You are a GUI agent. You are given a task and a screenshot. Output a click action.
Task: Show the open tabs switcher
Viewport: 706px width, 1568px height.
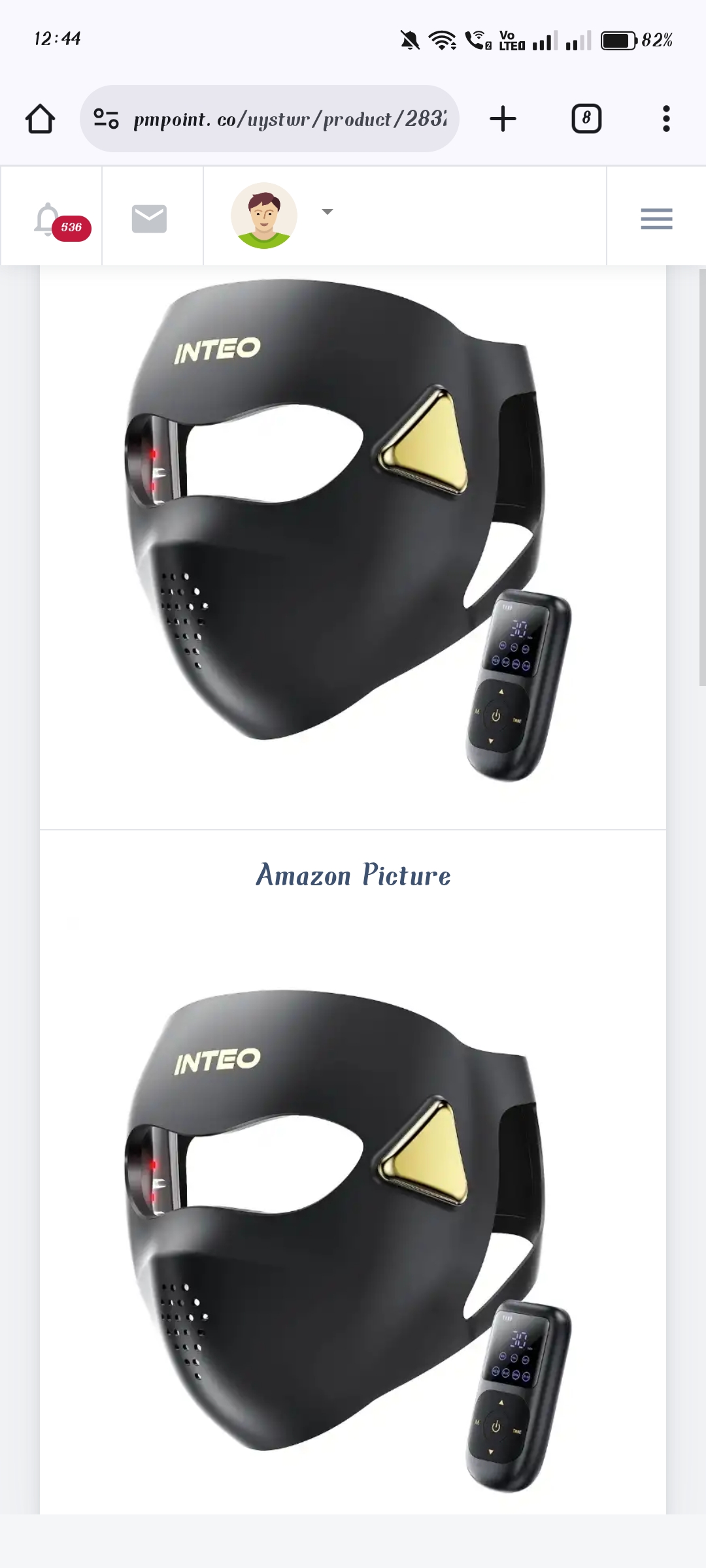click(586, 119)
